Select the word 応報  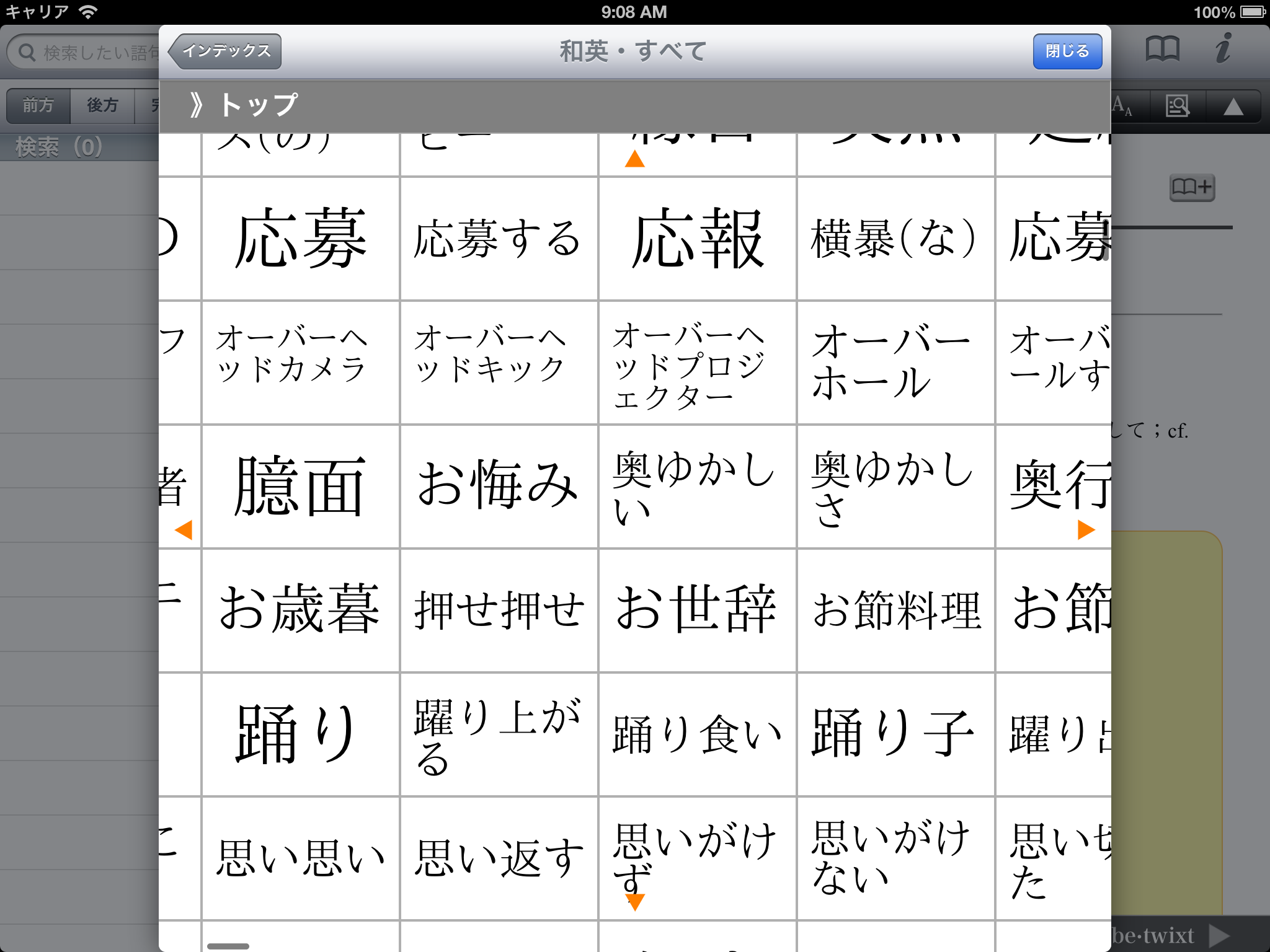tap(697, 239)
